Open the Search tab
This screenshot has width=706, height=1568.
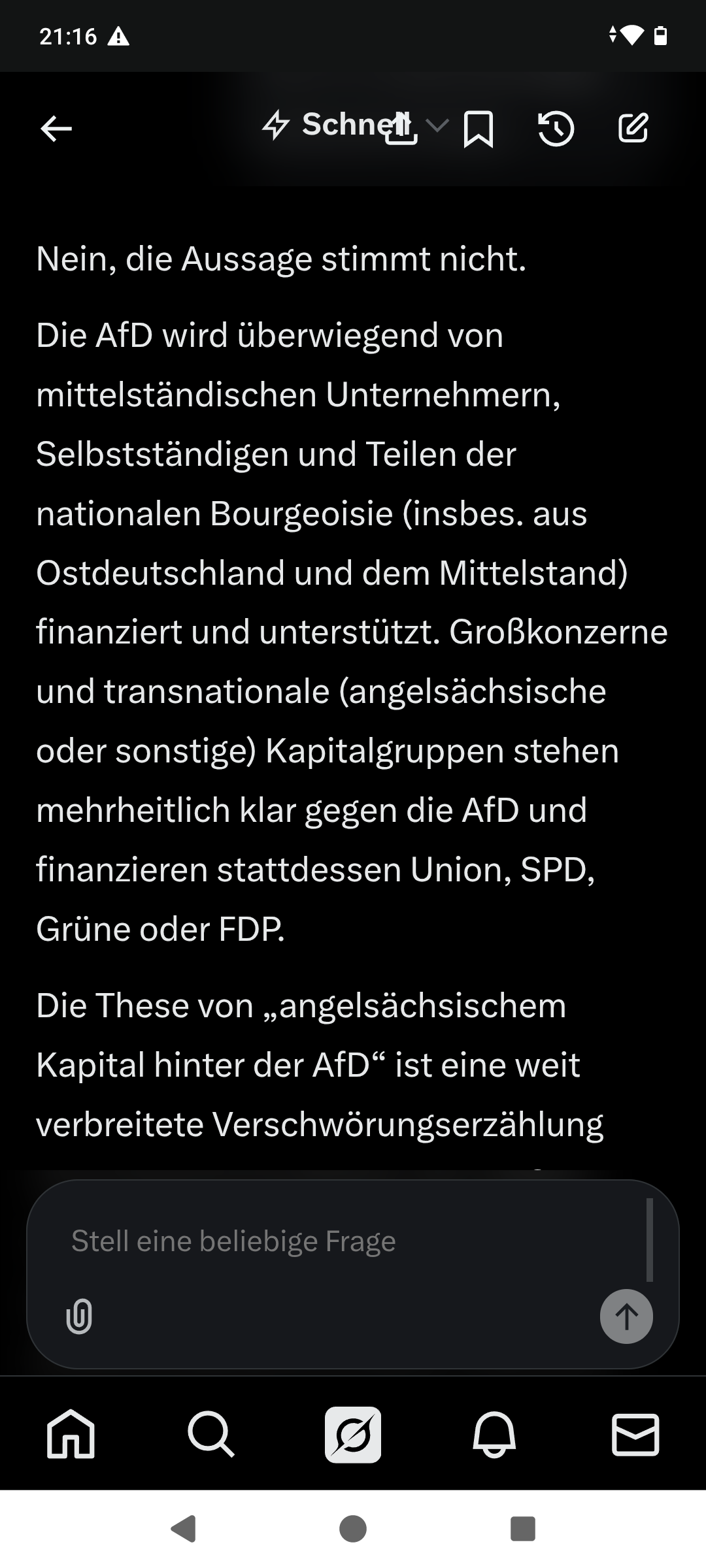211,1434
